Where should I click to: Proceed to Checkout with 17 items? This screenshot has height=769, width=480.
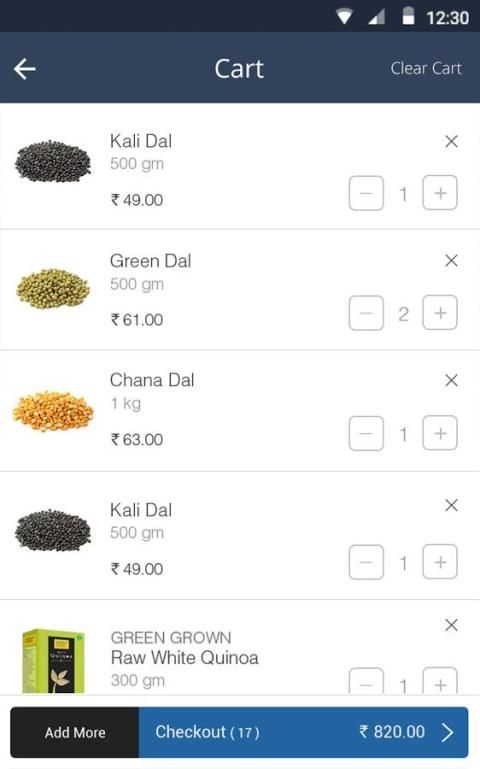coord(303,732)
